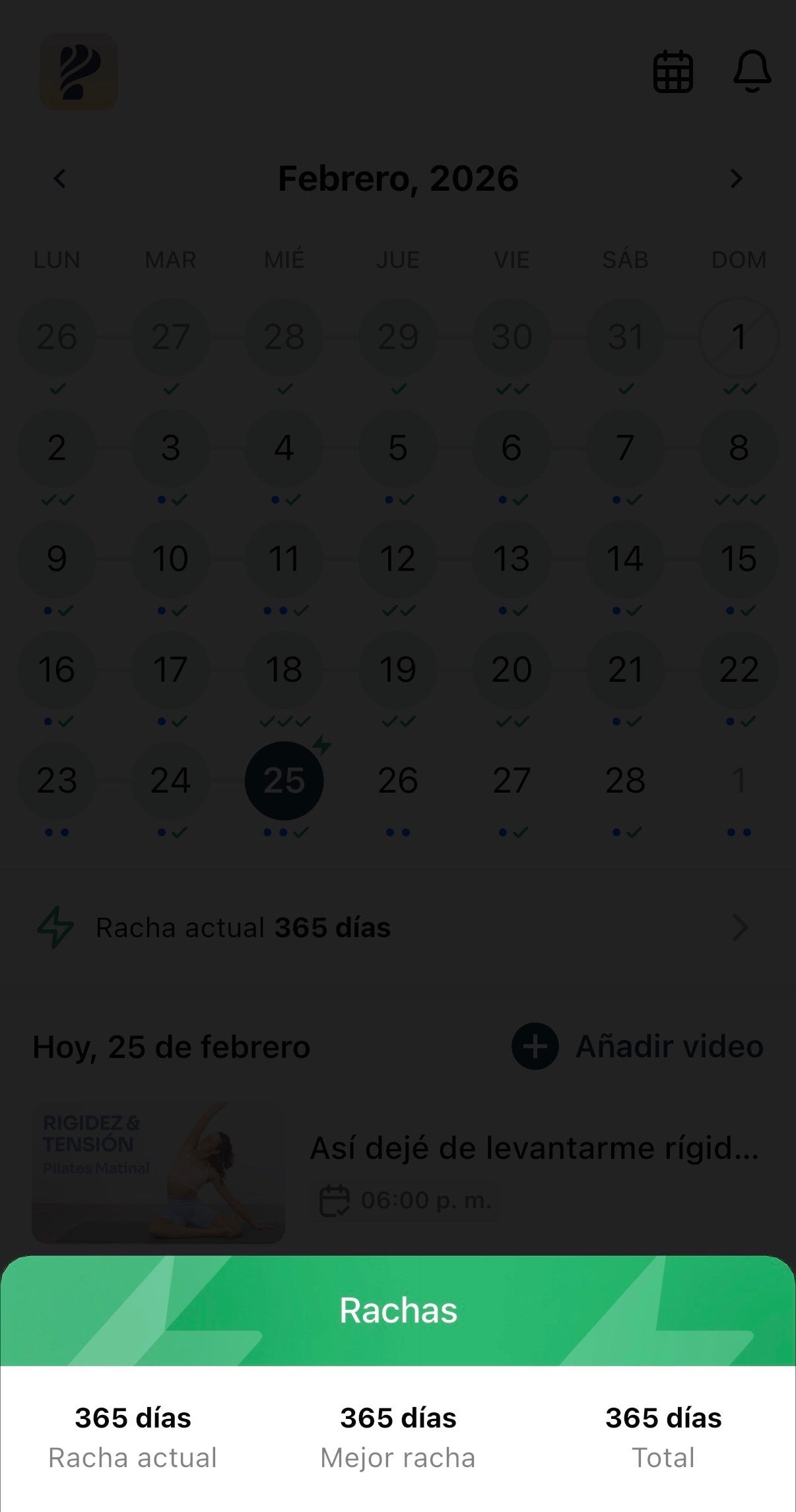Open the calendar view icon
Screen dimensions: 796x1512
click(673, 71)
